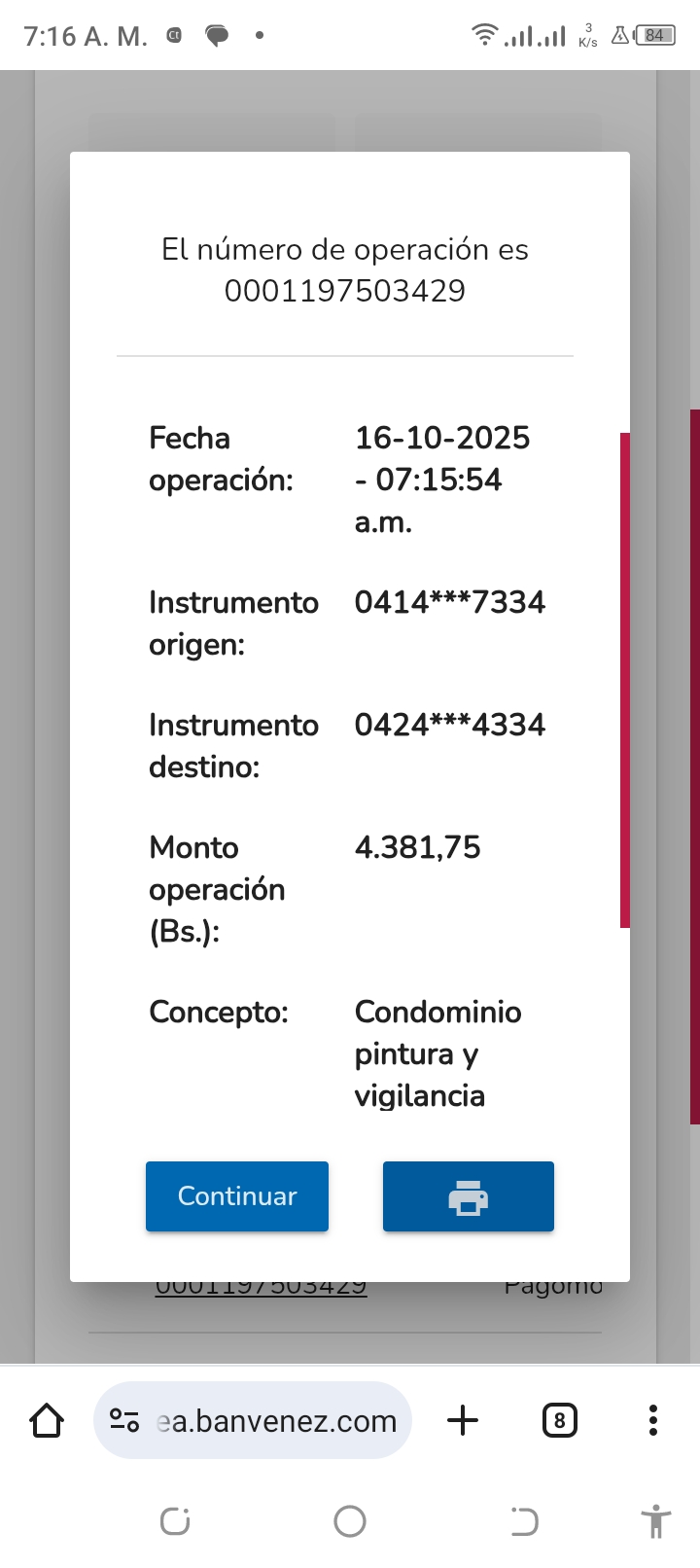Open the browser home page
The width and height of the screenshot is (700, 1568).
(x=47, y=1420)
